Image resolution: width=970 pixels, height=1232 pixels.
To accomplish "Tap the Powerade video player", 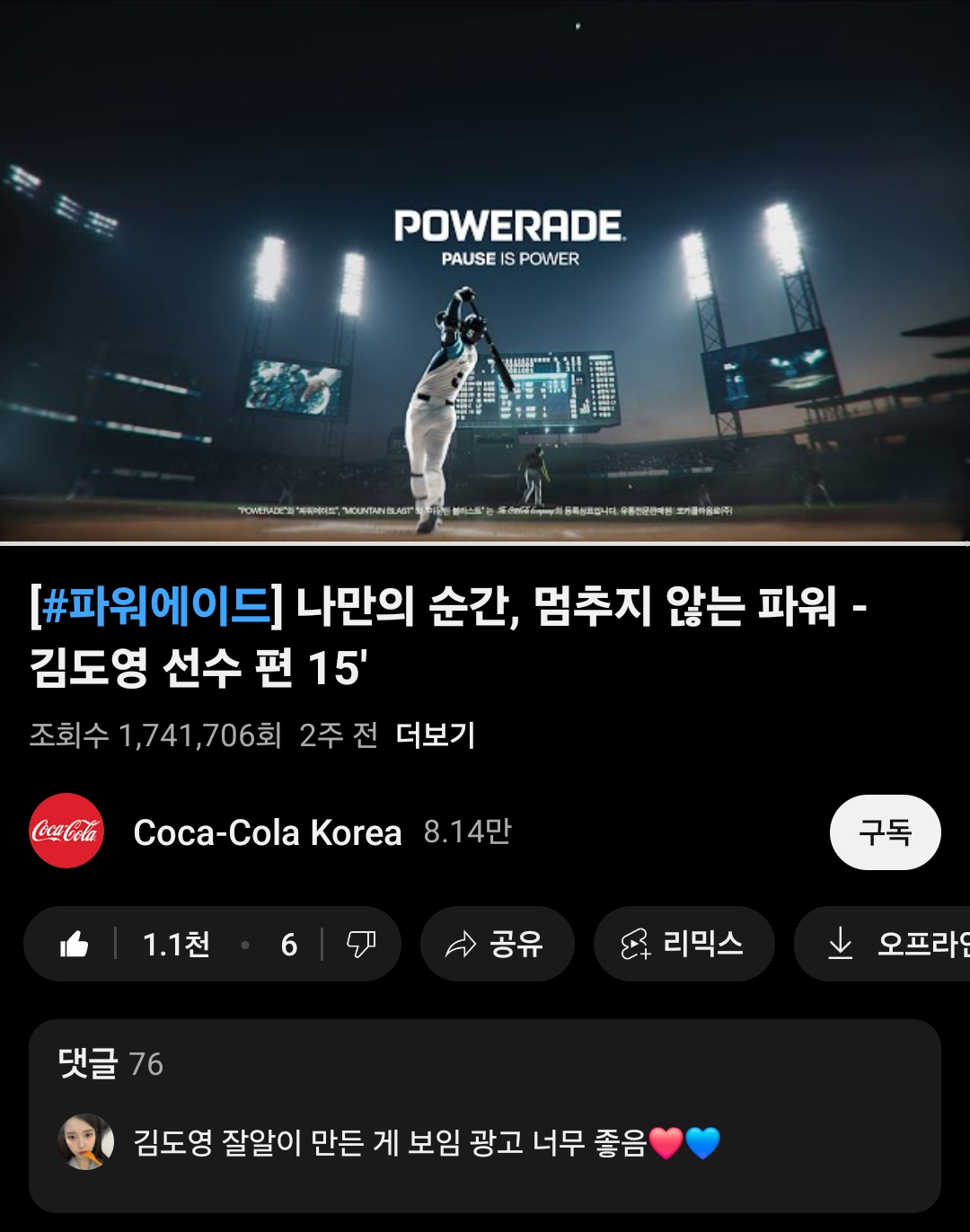I will (485, 269).
